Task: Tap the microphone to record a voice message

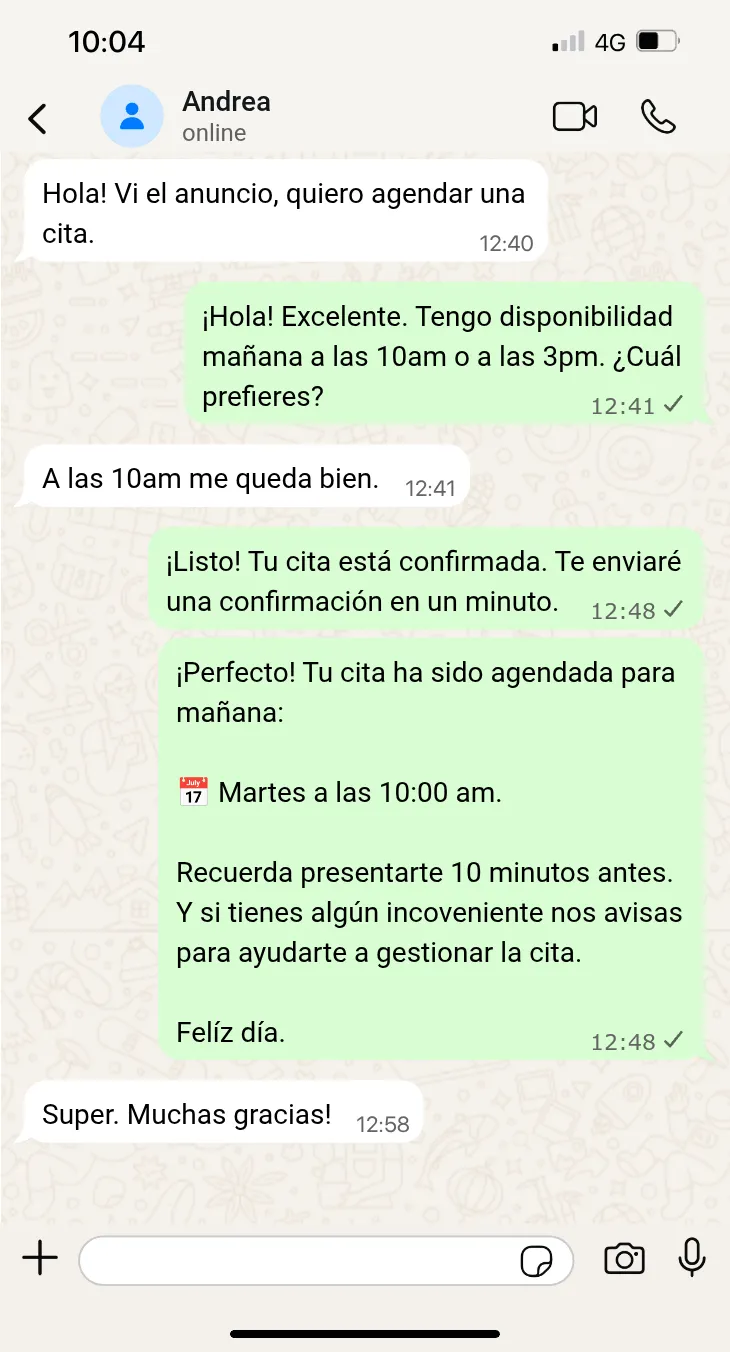Action: pos(692,1258)
